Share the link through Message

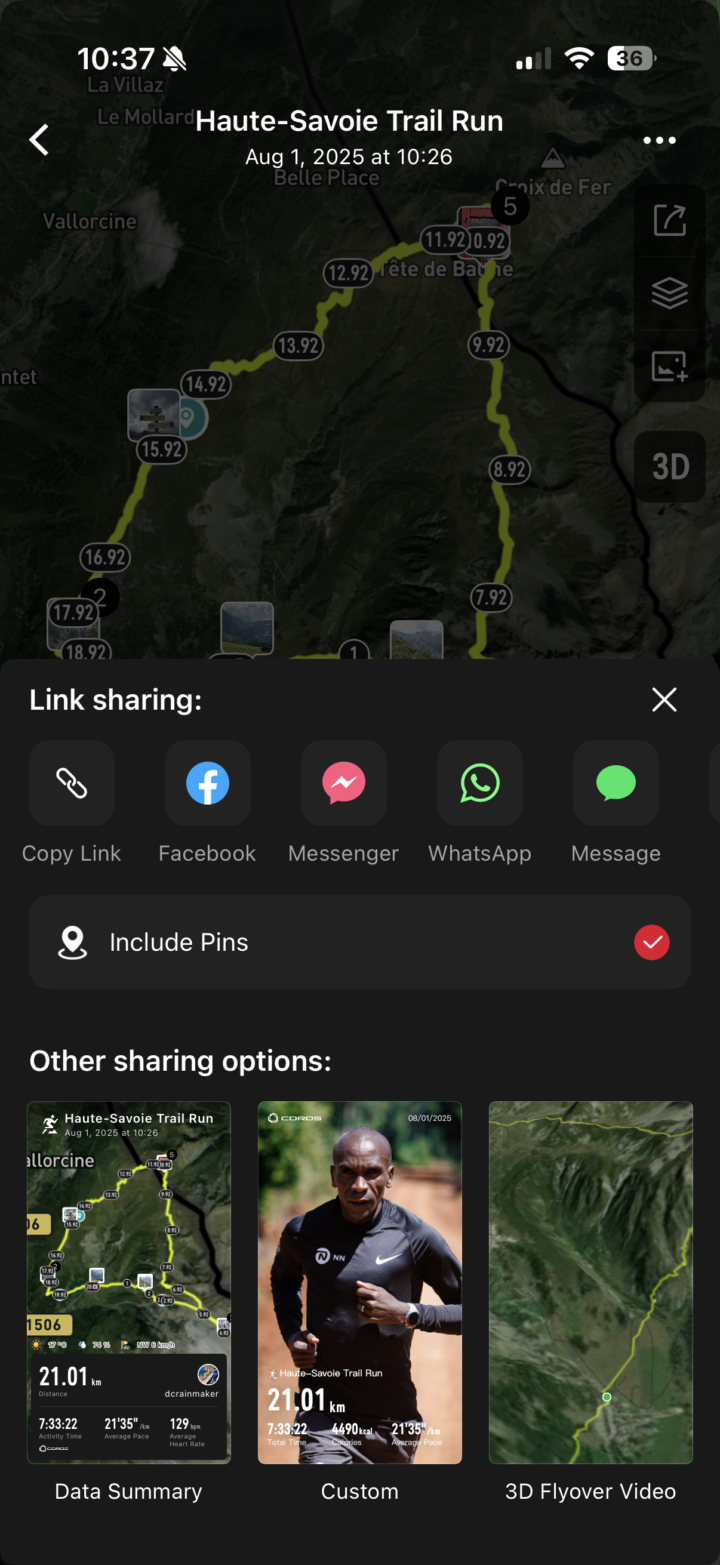(x=616, y=784)
